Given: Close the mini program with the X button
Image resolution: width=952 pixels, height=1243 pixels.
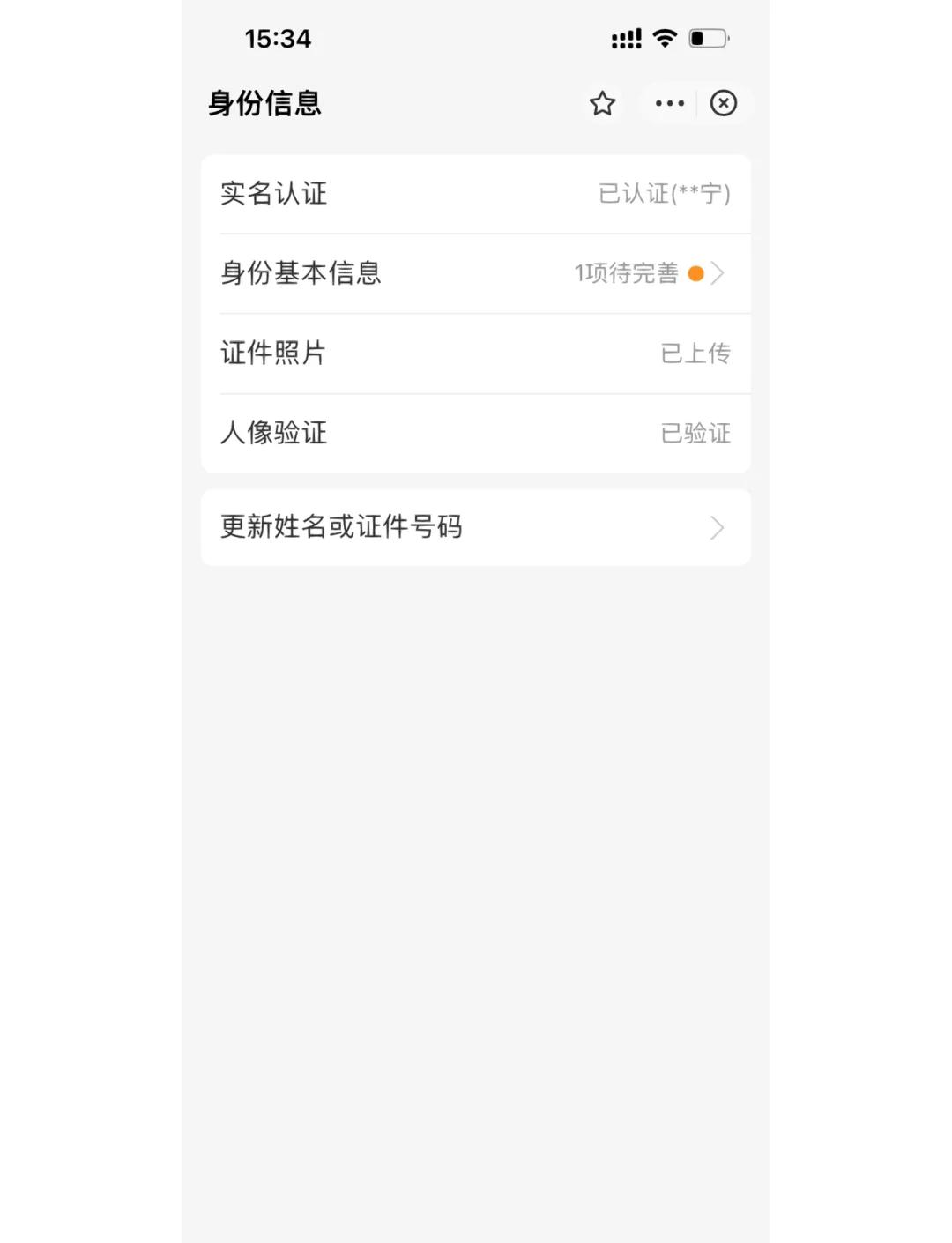Looking at the screenshot, I should tap(724, 103).
